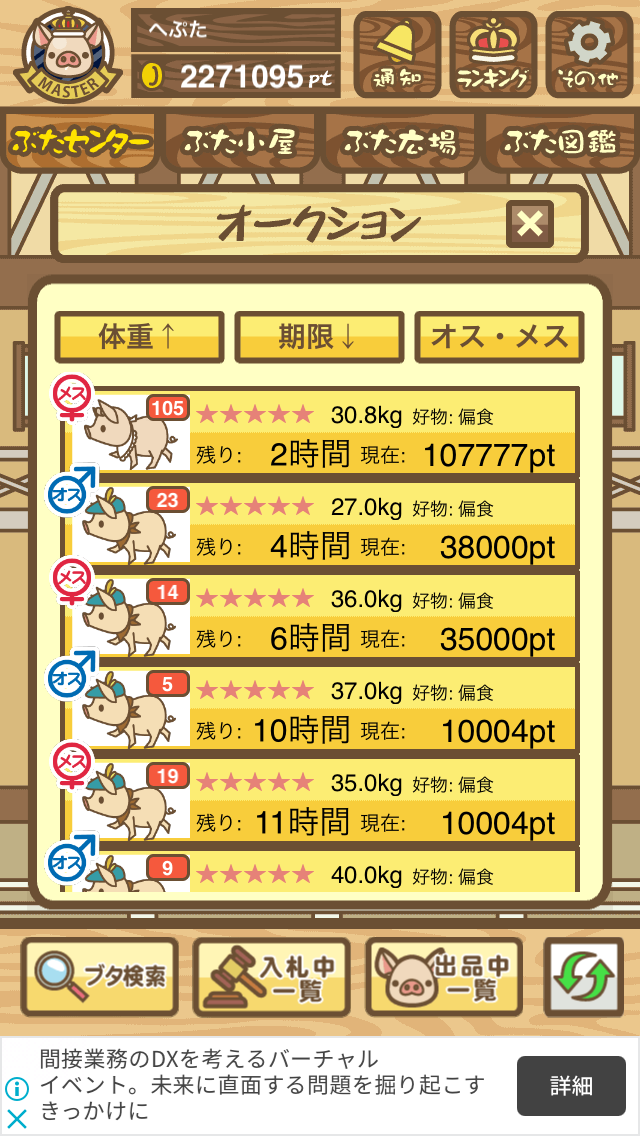The height and width of the screenshot is (1136, 640).
Task: View the 出品中一覧 listings
Action: [444, 977]
